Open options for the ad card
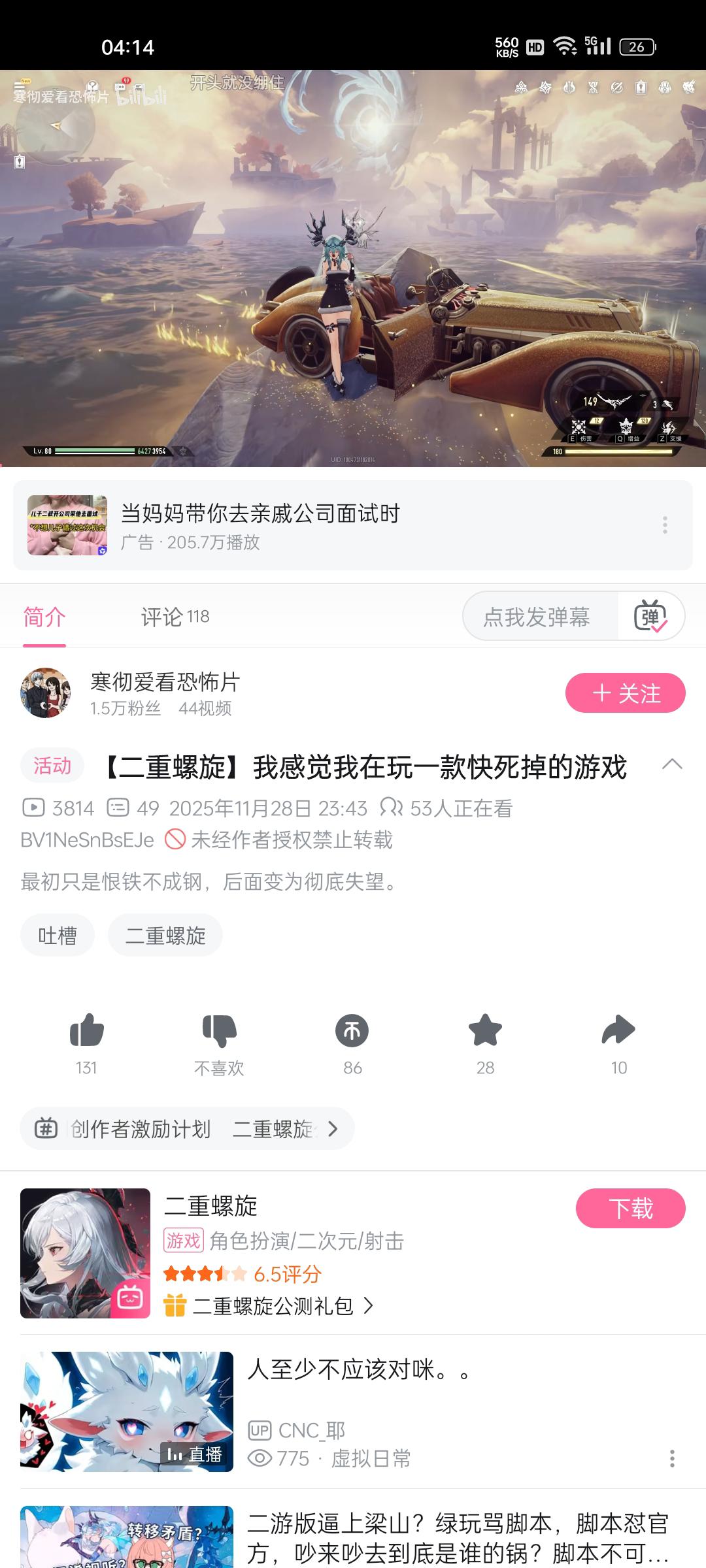The height and width of the screenshot is (1568, 706). [665, 525]
